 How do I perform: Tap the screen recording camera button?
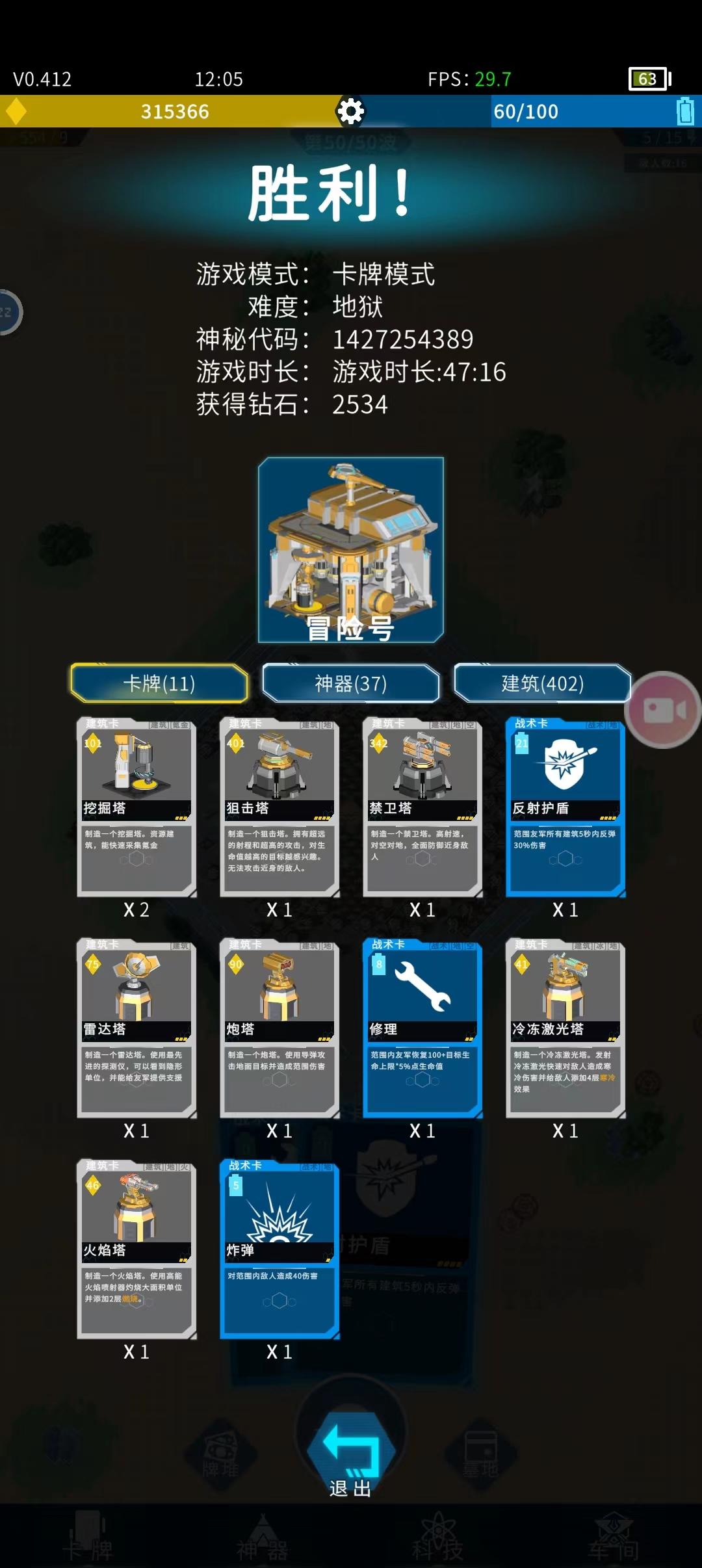(664, 710)
